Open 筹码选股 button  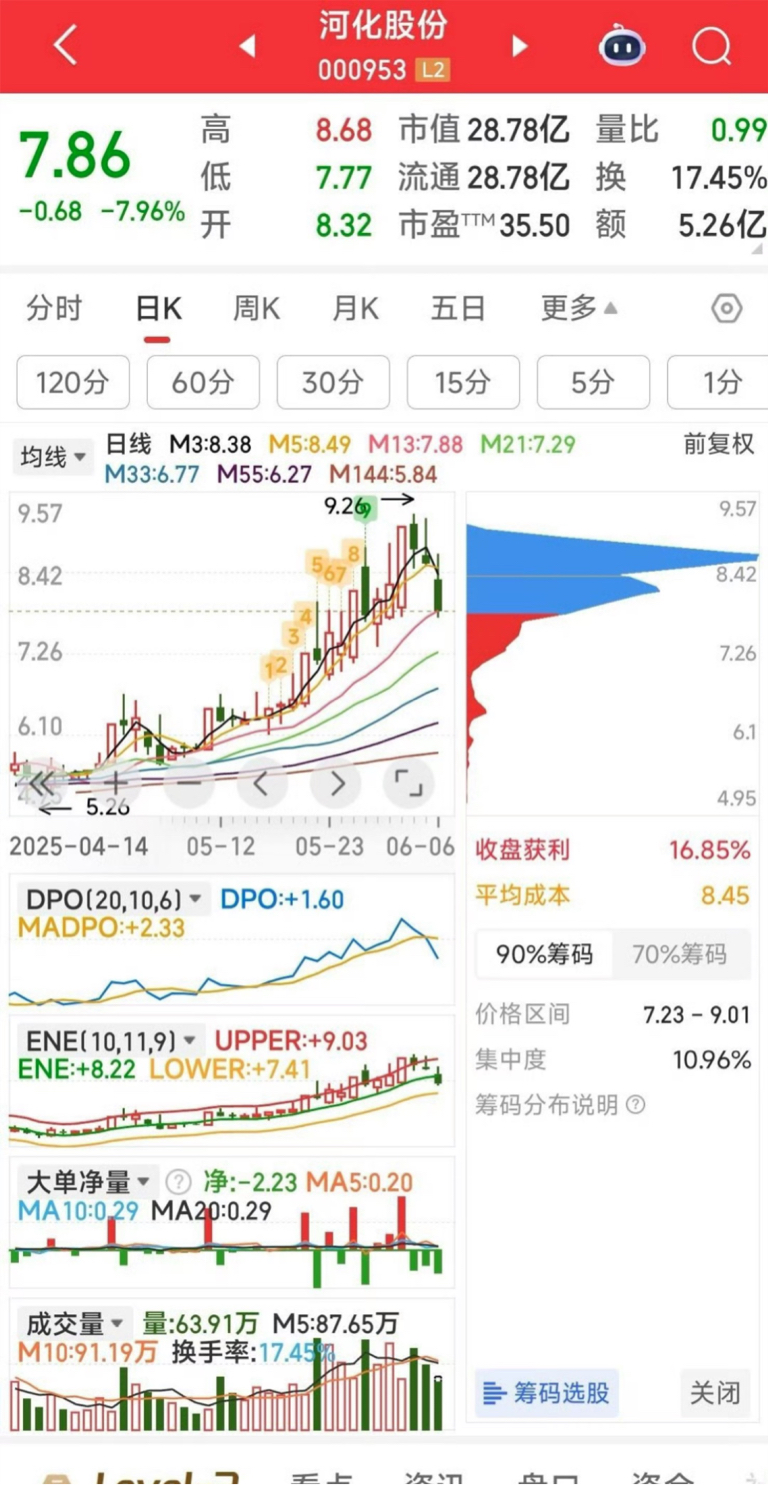pyautogui.click(x=547, y=1392)
